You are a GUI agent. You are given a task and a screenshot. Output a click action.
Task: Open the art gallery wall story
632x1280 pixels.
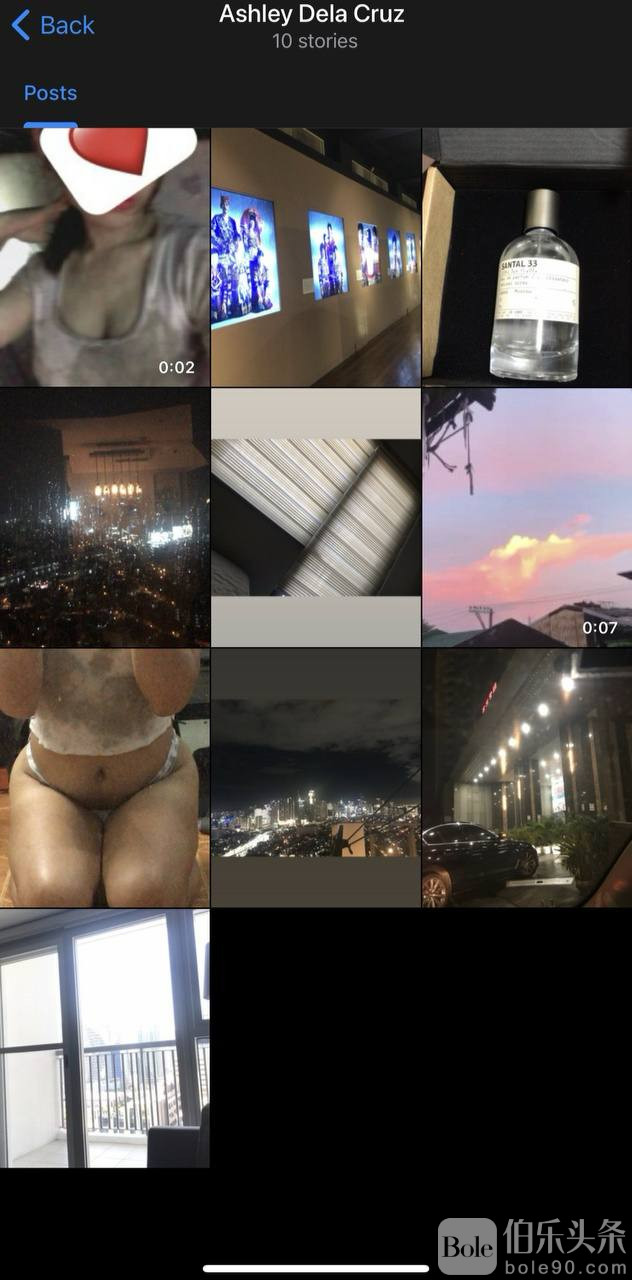click(x=315, y=257)
